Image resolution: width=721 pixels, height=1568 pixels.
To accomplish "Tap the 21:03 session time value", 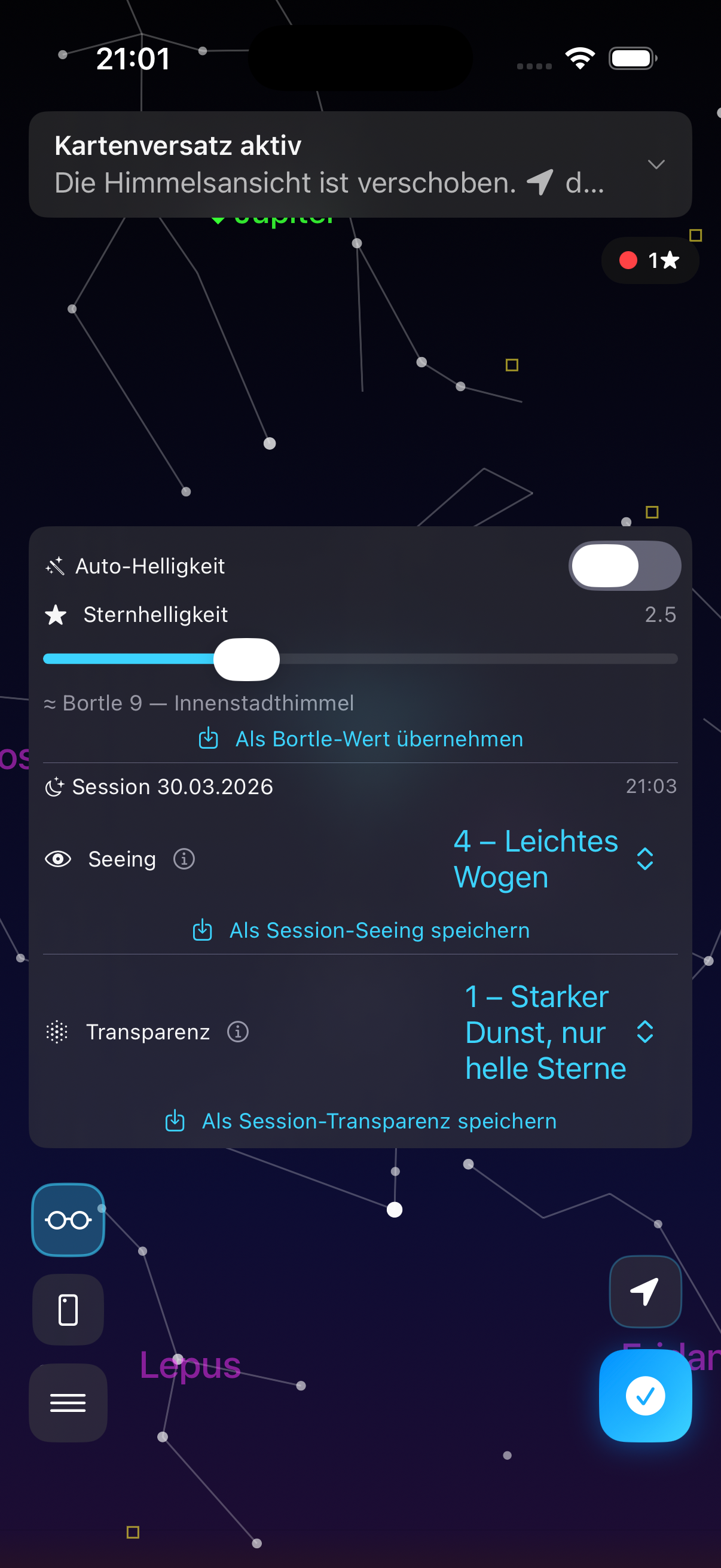I will (651, 786).
